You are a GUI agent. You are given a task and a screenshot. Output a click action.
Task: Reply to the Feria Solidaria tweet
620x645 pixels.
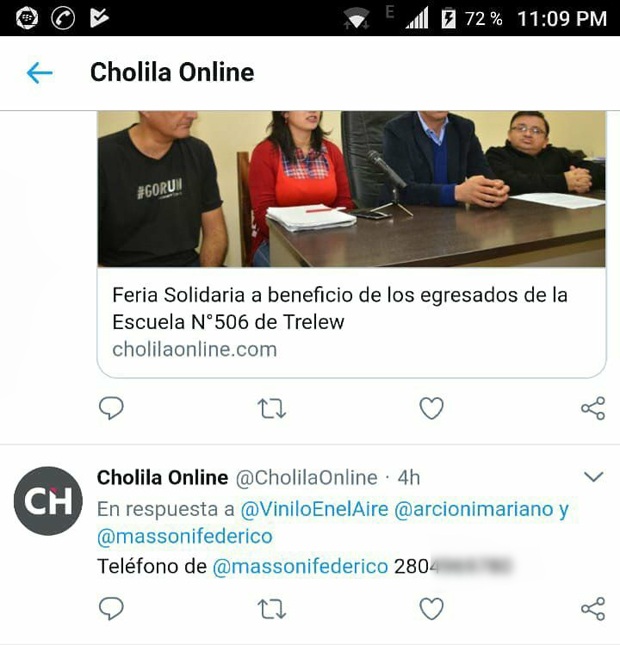click(x=111, y=408)
